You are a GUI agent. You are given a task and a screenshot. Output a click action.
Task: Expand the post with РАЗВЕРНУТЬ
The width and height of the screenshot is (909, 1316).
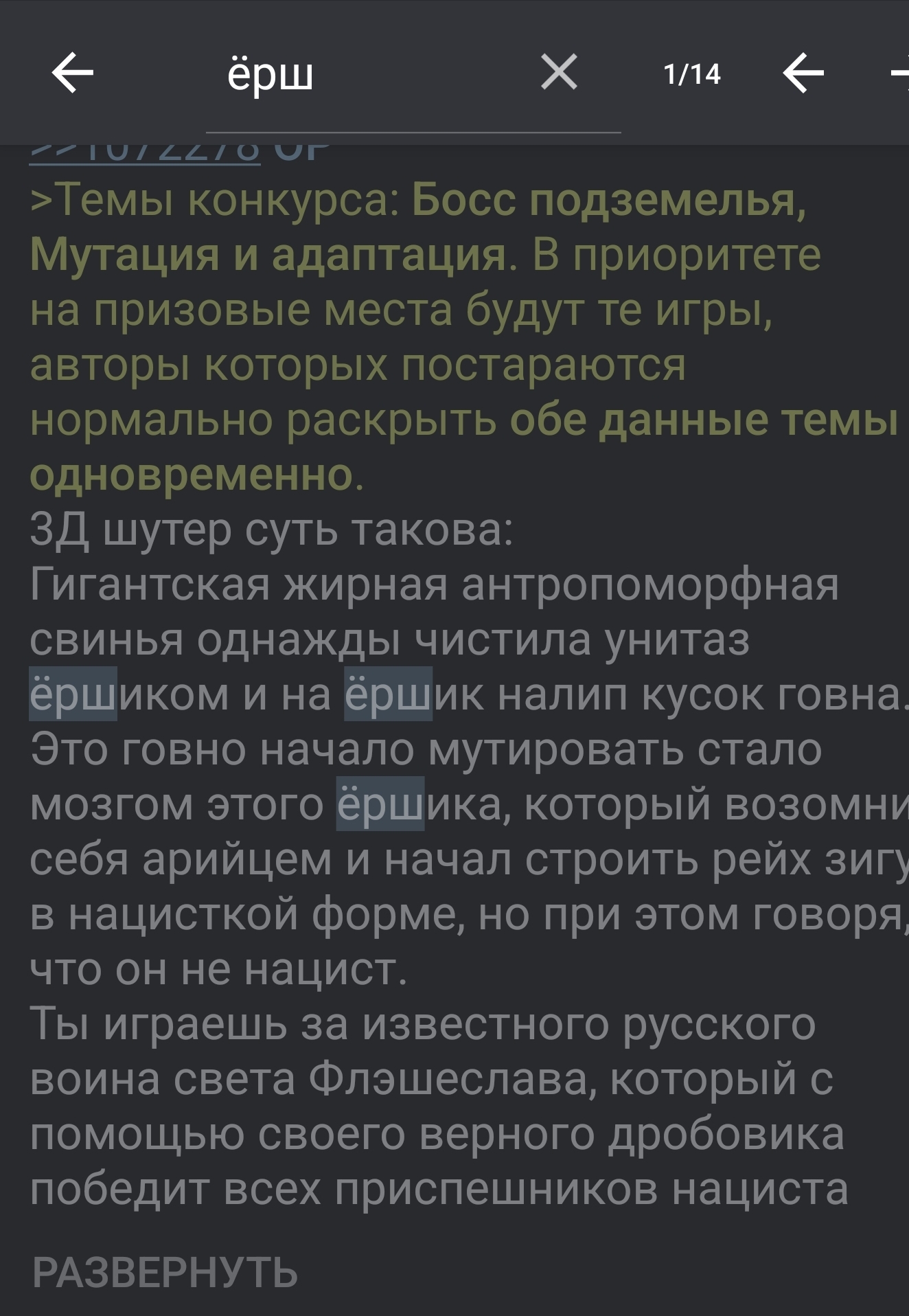165,1272
